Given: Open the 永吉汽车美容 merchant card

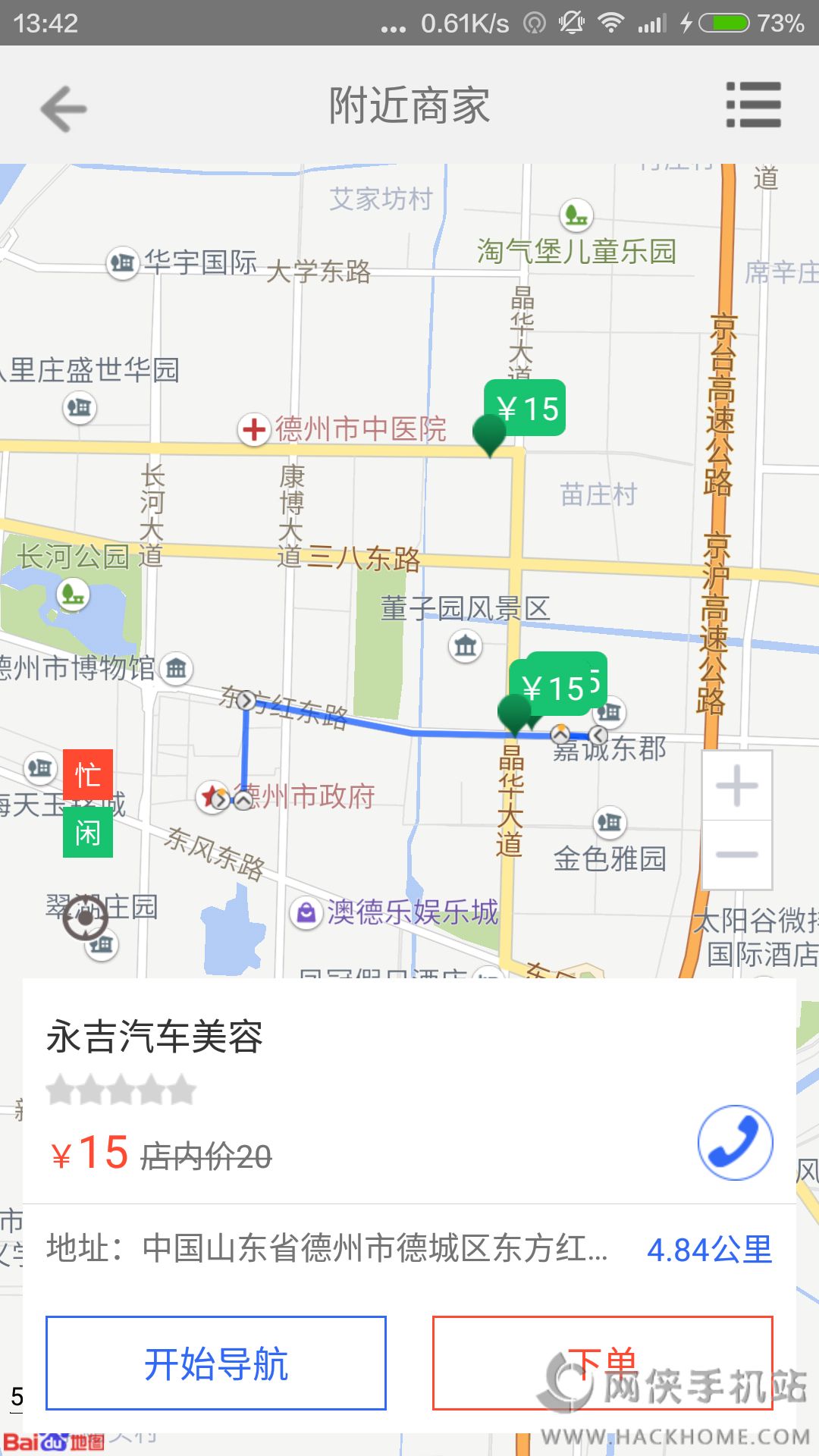Looking at the screenshot, I should 155,1037.
